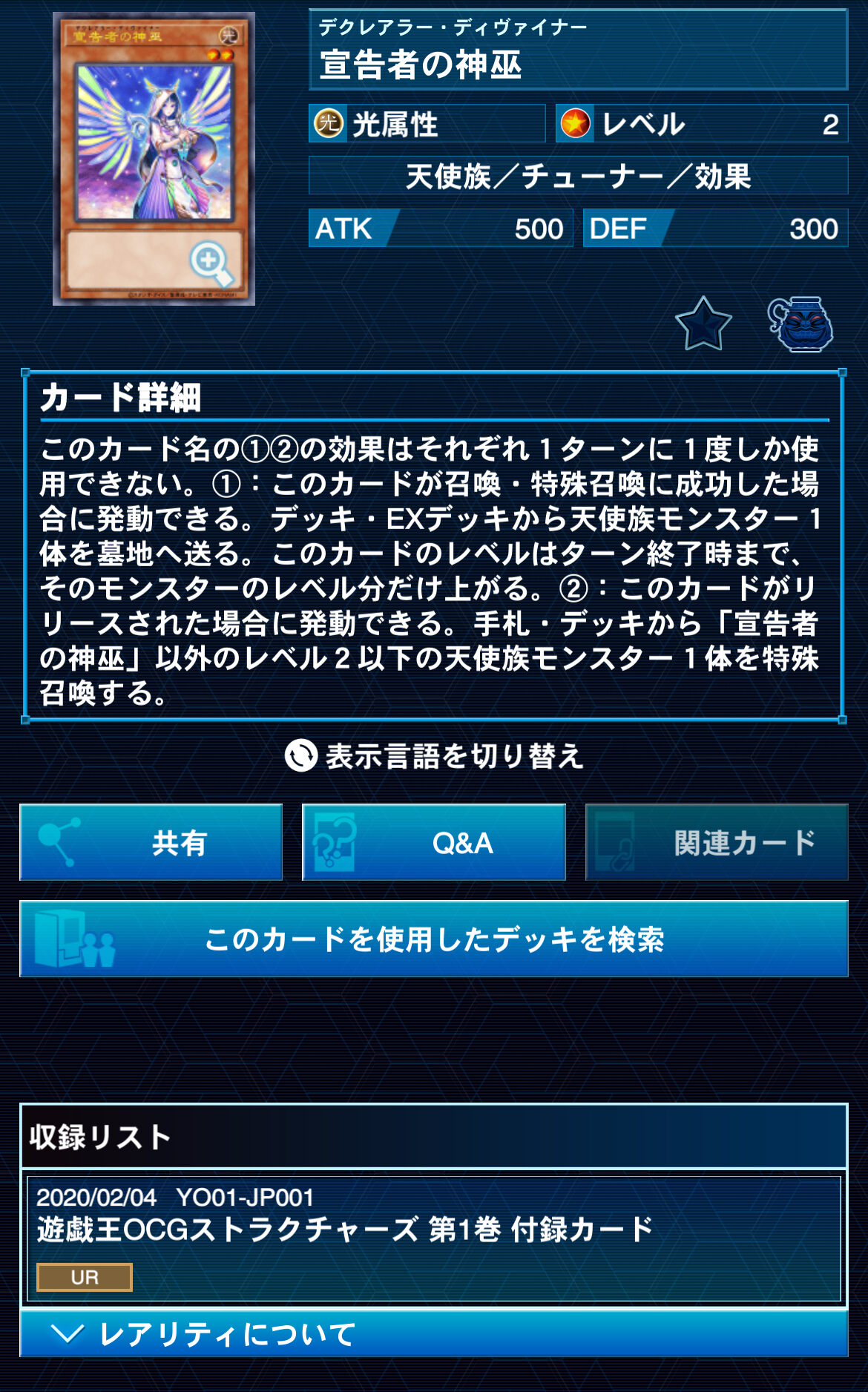Open the Q&A for this card
The image size is (868, 1392).
pyautogui.click(x=434, y=843)
